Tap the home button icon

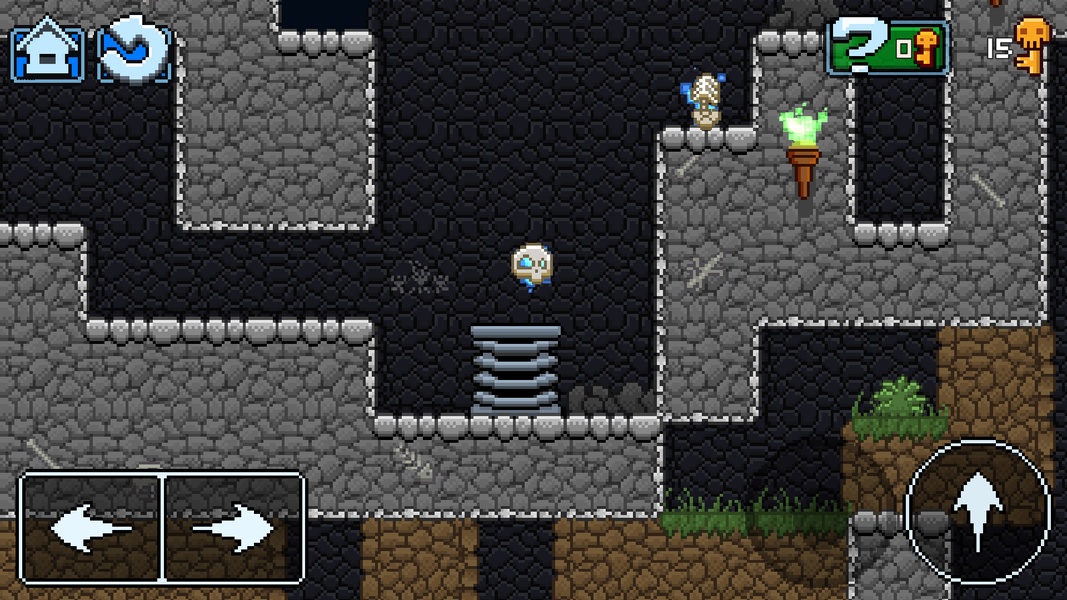(47, 53)
